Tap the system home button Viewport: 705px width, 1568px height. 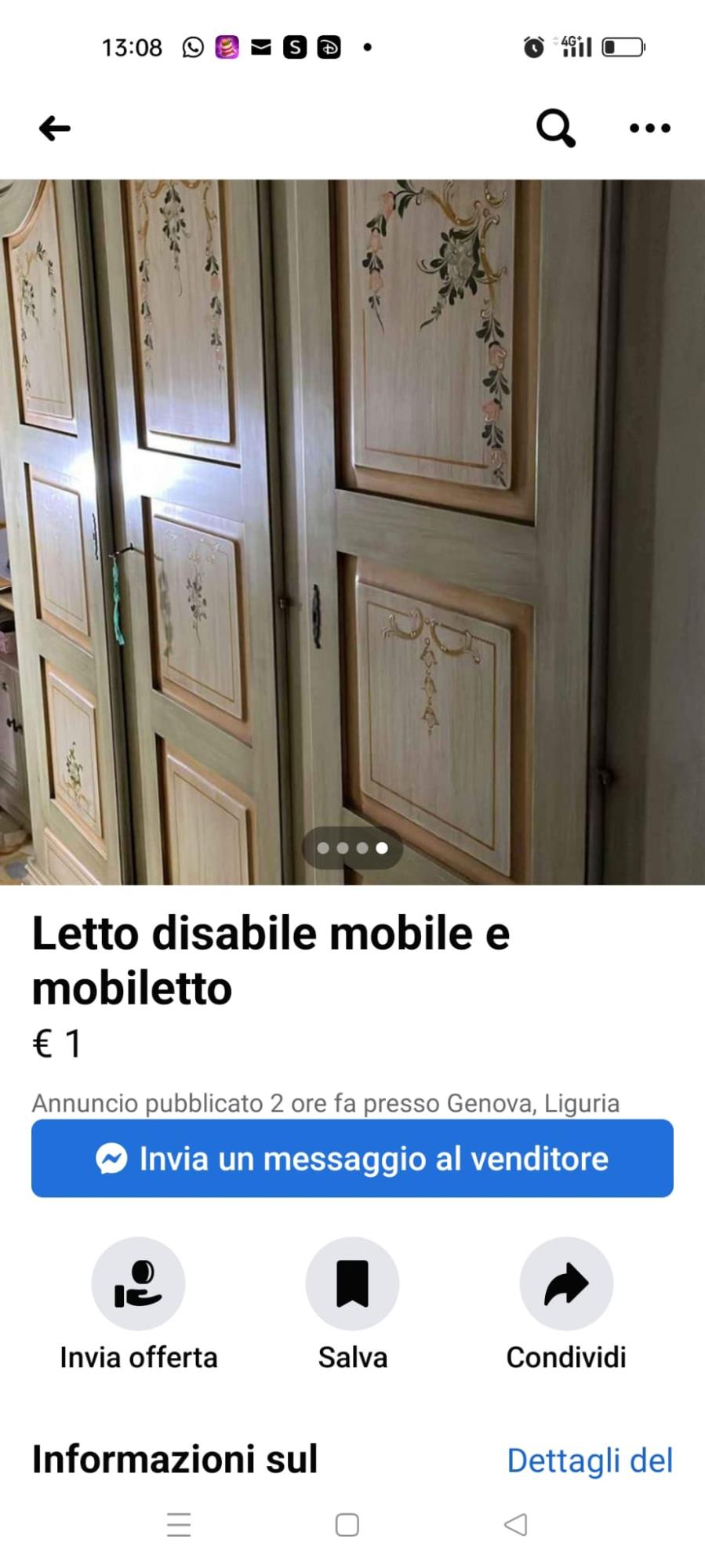pos(347,1525)
